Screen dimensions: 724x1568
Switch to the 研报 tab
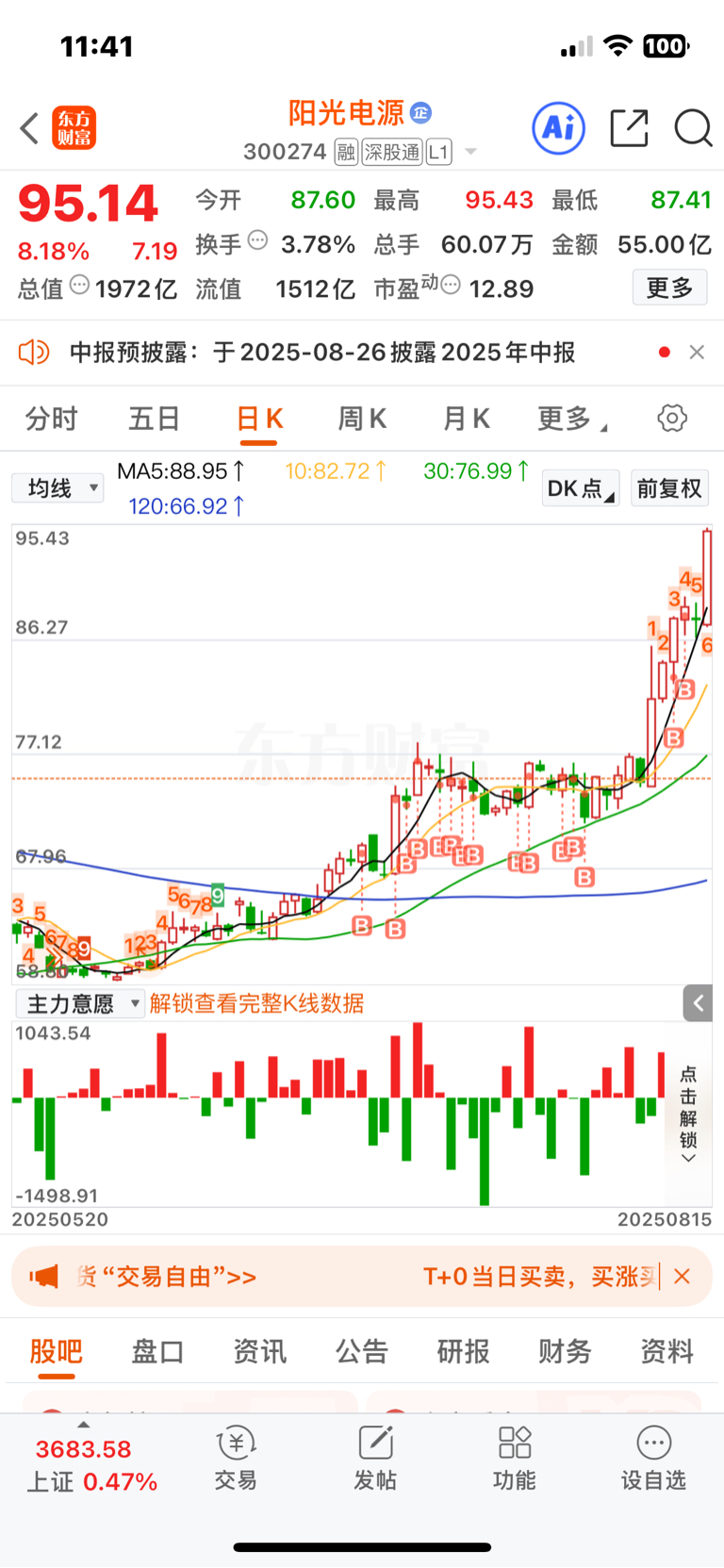[463, 1351]
